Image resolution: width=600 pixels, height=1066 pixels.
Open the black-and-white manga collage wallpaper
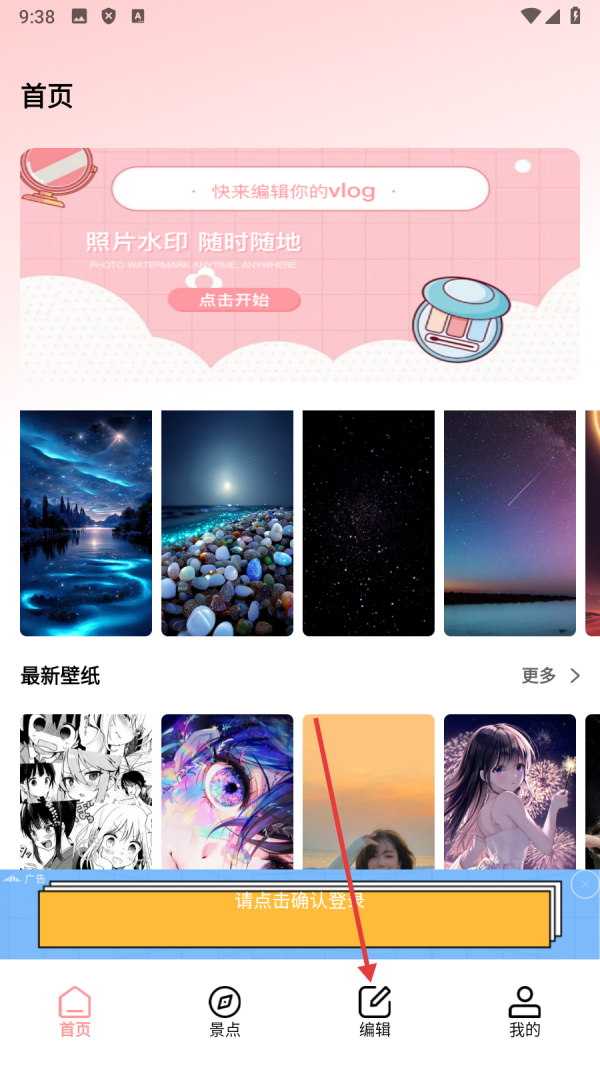tap(86, 790)
